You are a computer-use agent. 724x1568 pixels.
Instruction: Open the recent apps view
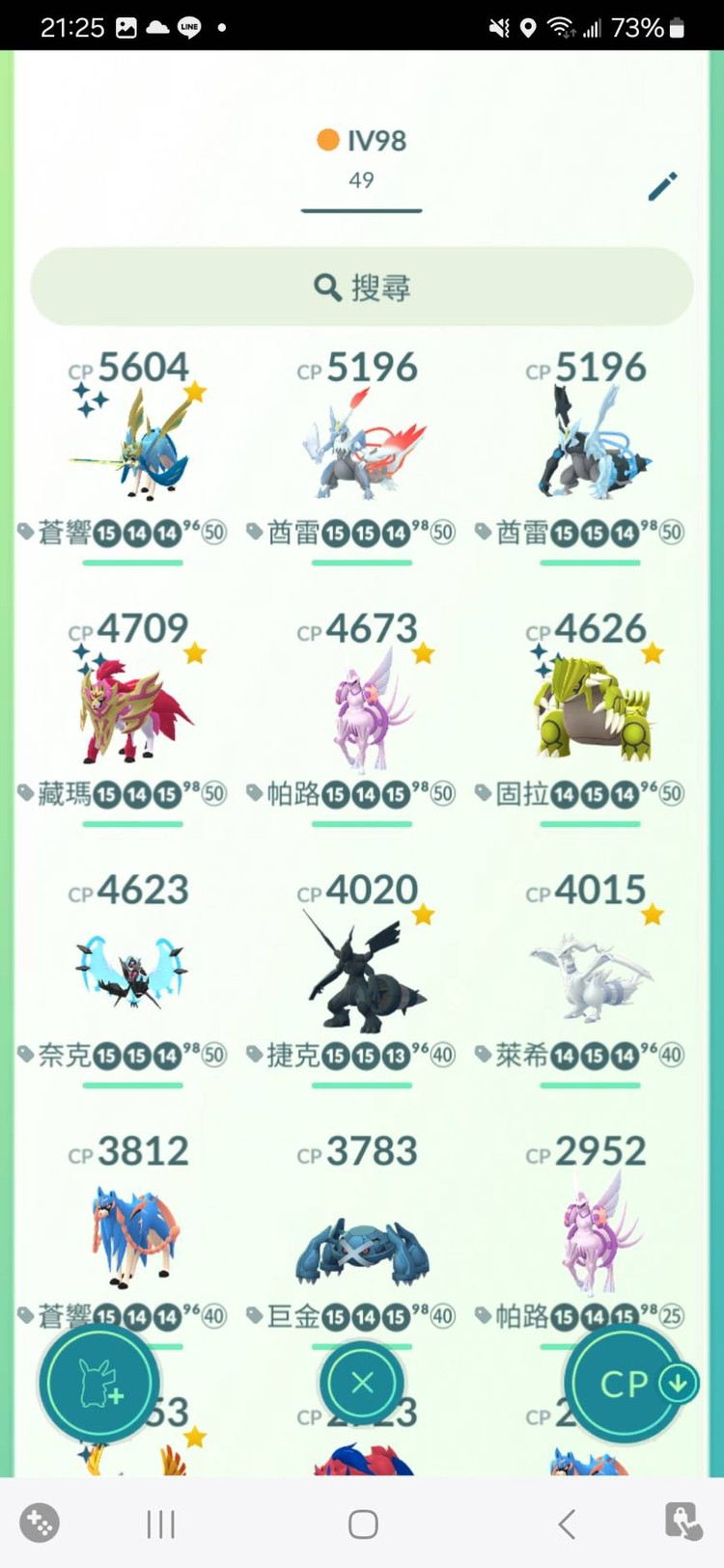tap(160, 1524)
